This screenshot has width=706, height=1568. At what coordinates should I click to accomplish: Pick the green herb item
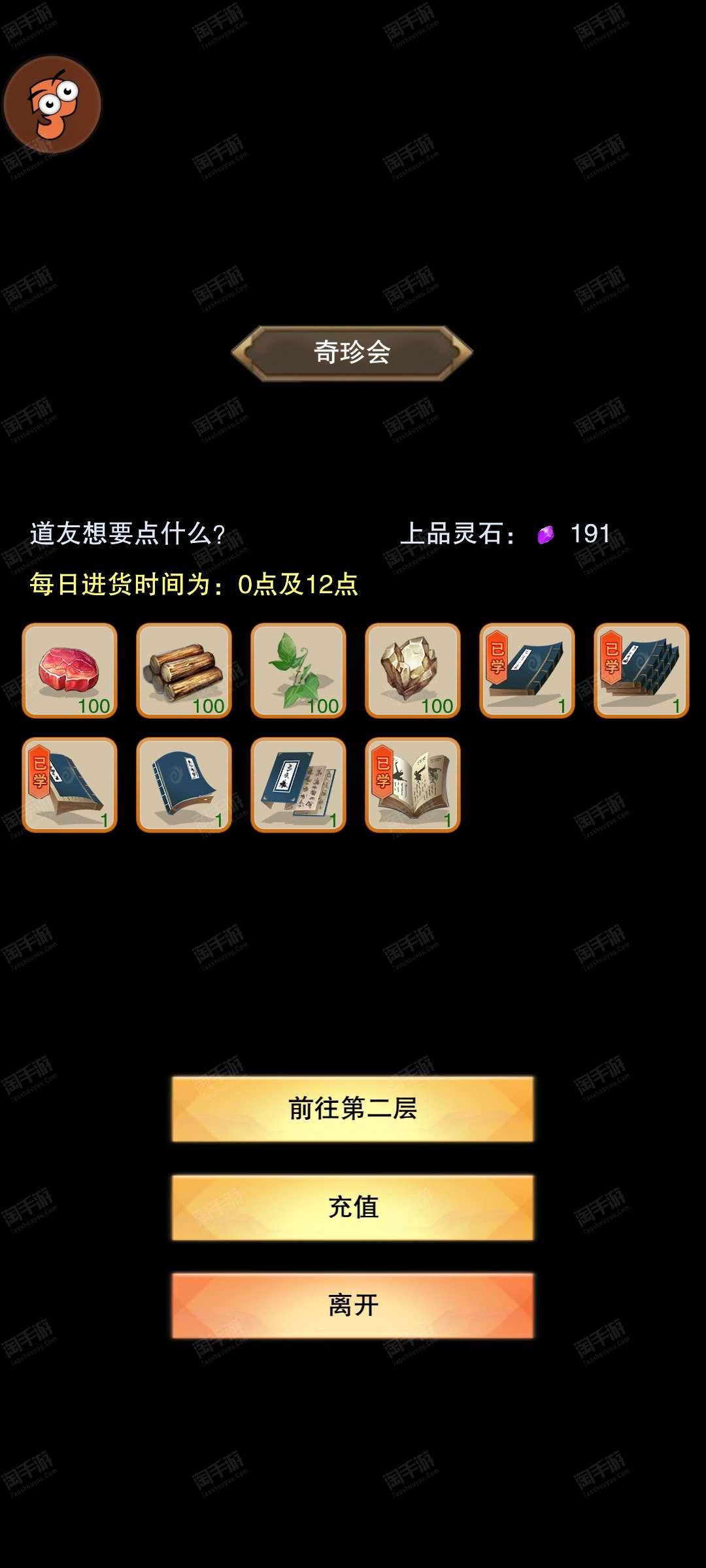coord(298,670)
